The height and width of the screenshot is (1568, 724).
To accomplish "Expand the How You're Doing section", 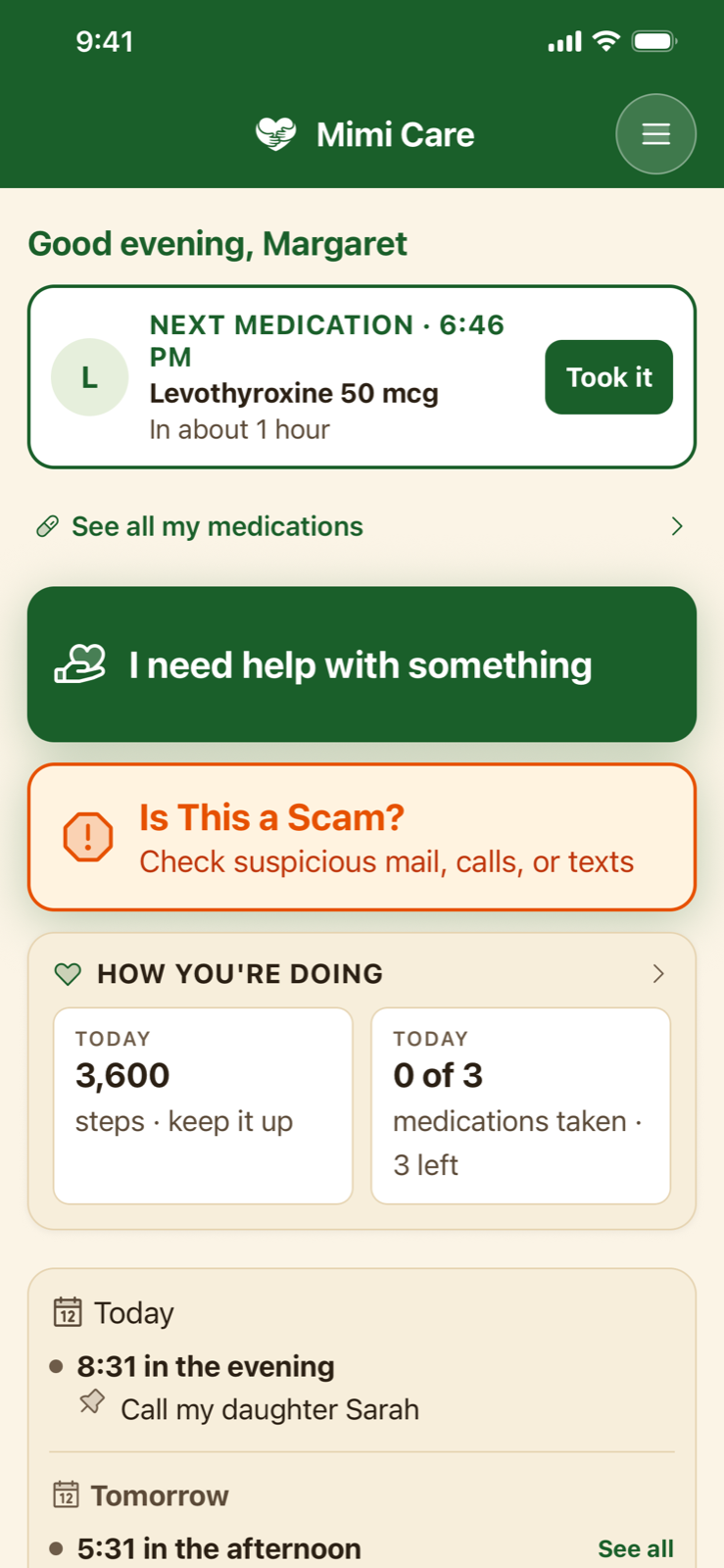I will pyautogui.click(x=362, y=973).
